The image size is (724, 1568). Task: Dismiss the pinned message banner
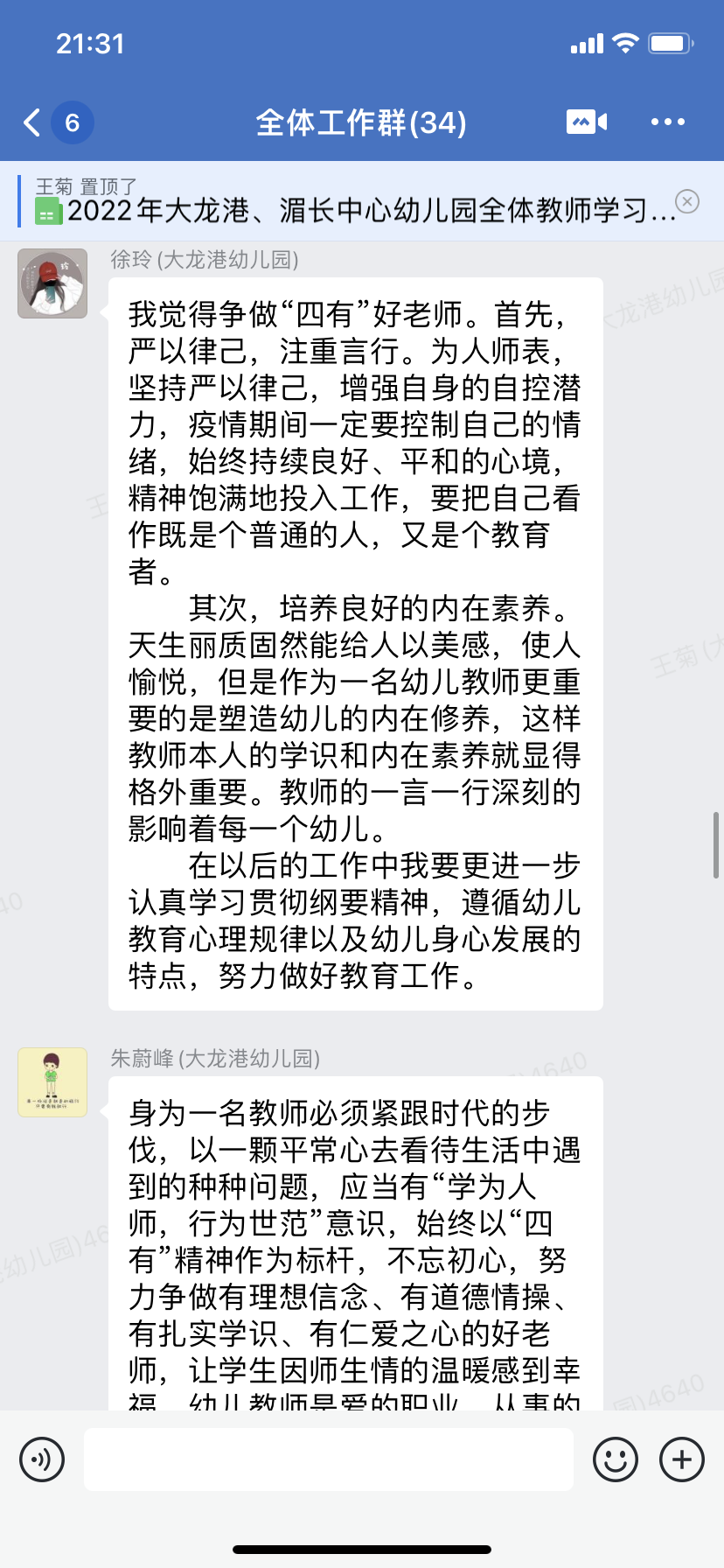(688, 202)
